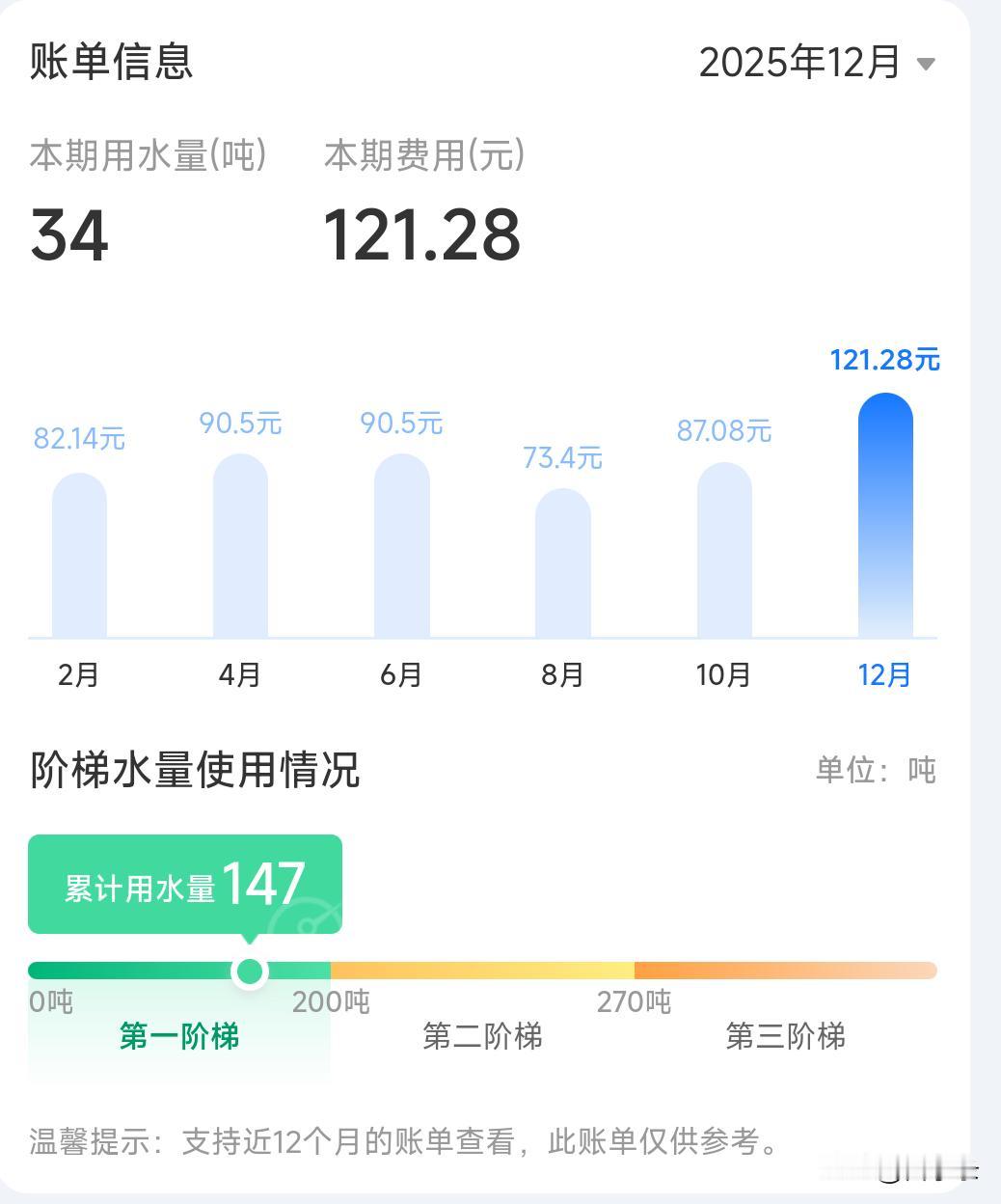Image resolution: width=1001 pixels, height=1204 pixels.
Task: Select the 2月 month label under the chart
Action: pyautogui.click(x=79, y=675)
